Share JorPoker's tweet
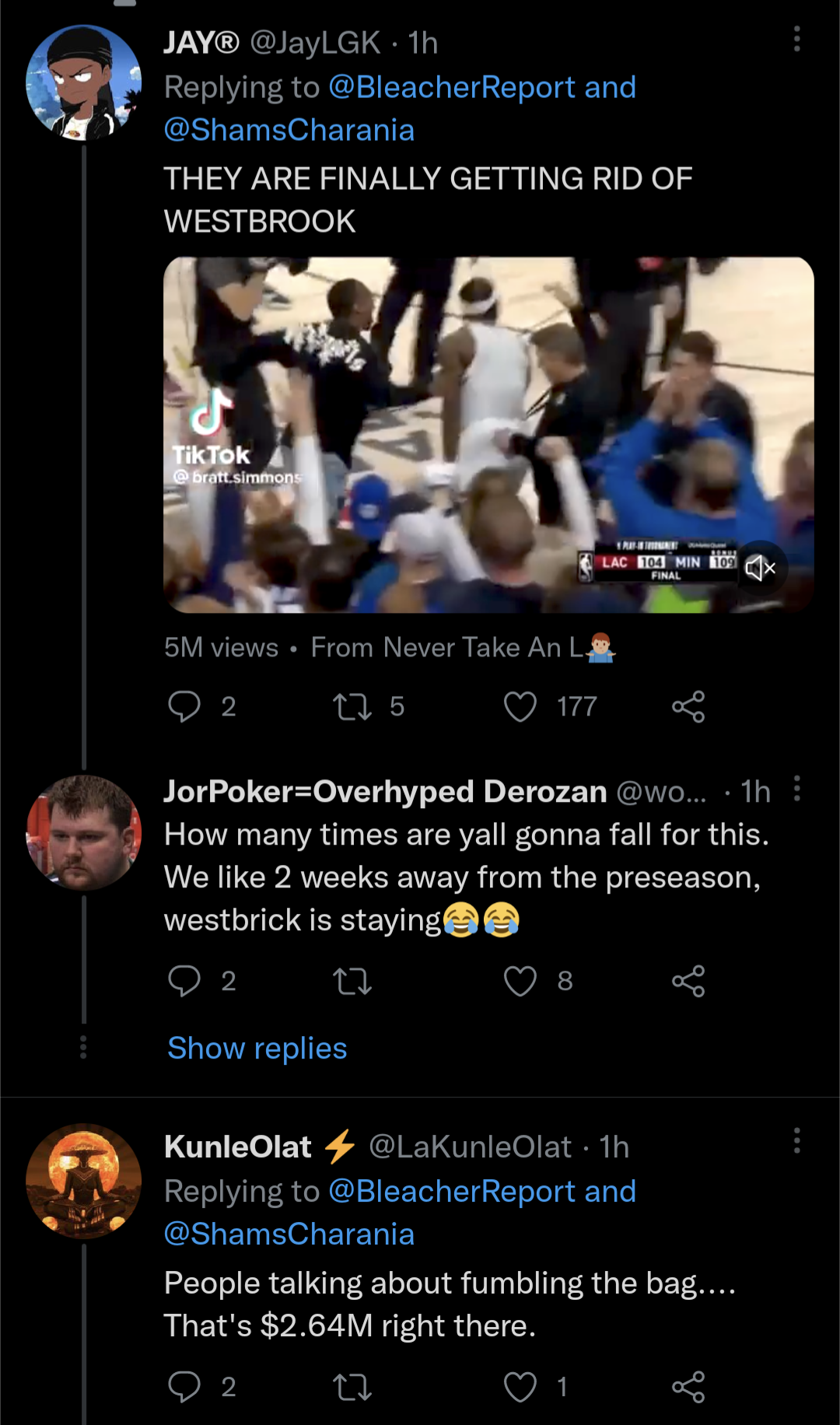The width and height of the screenshot is (840, 1425). (688, 981)
